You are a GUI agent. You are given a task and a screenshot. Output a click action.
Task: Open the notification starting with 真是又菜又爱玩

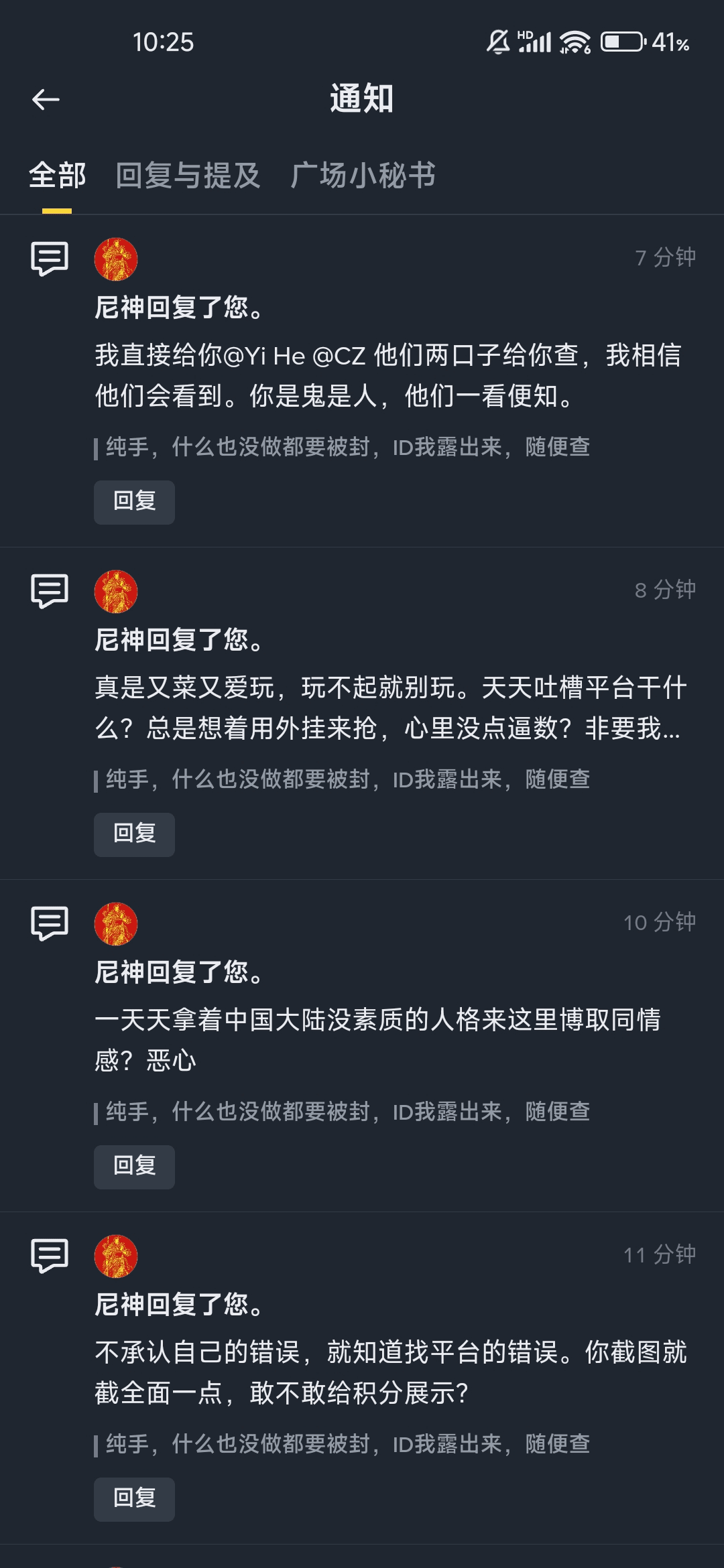(x=389, y=708)
